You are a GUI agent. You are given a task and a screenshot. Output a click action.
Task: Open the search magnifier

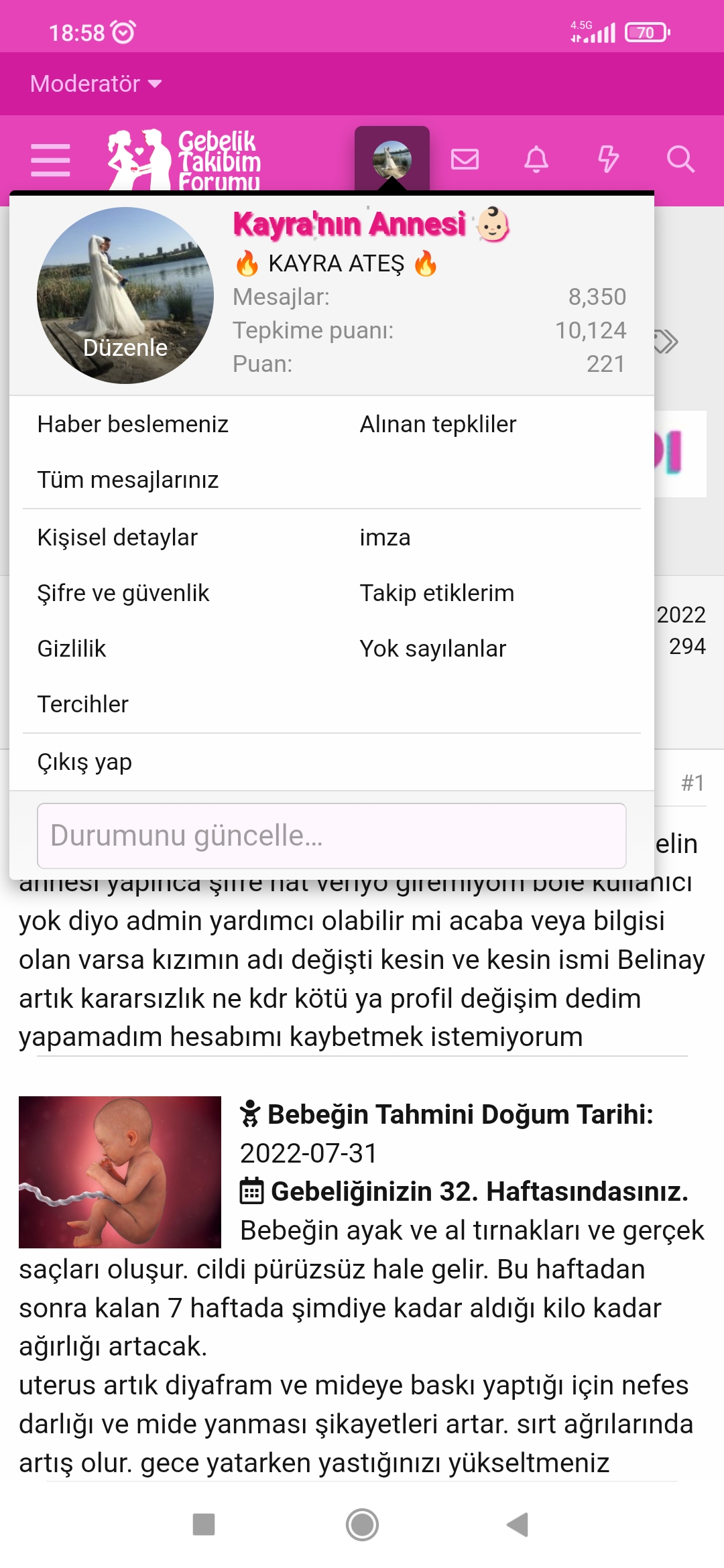[680, 159]
